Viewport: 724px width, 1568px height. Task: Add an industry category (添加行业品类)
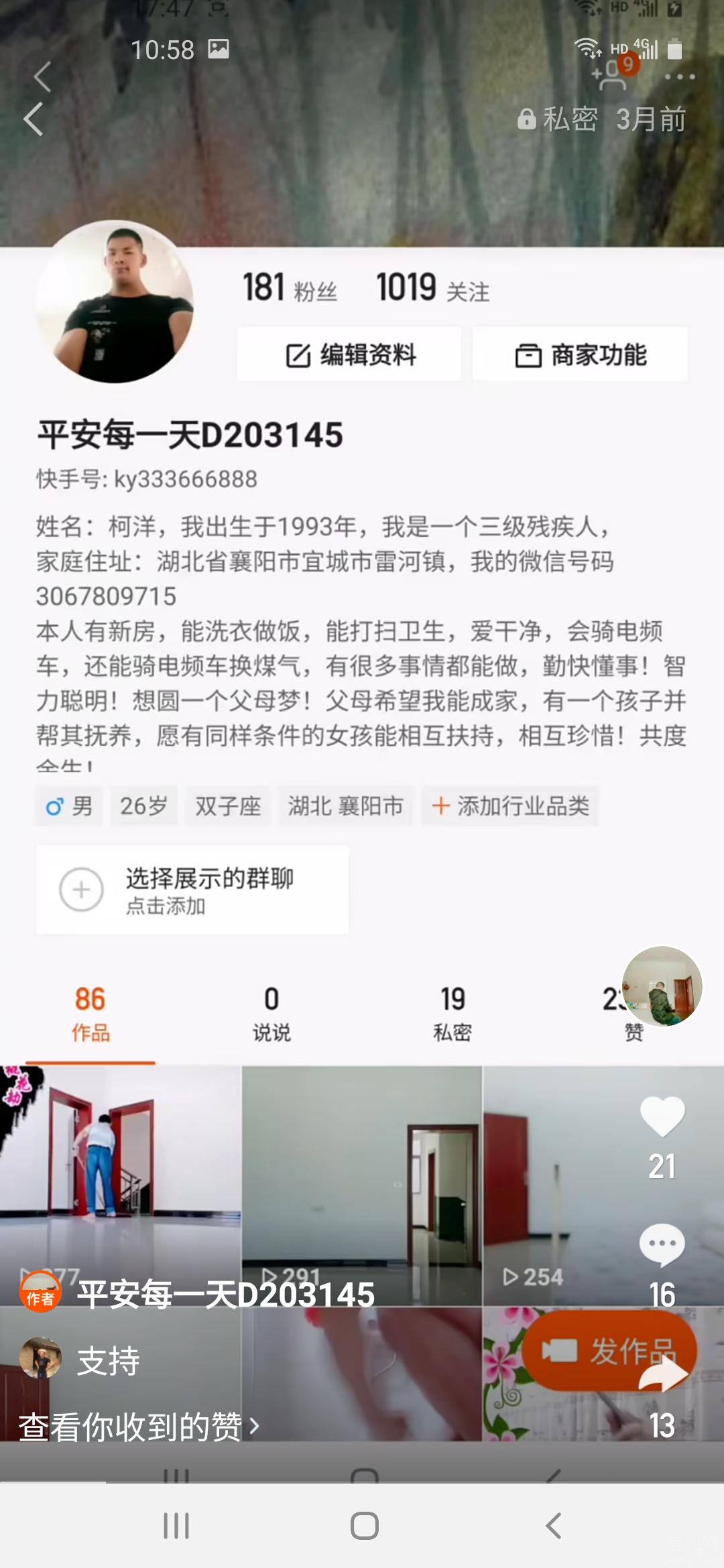(510, 805)
